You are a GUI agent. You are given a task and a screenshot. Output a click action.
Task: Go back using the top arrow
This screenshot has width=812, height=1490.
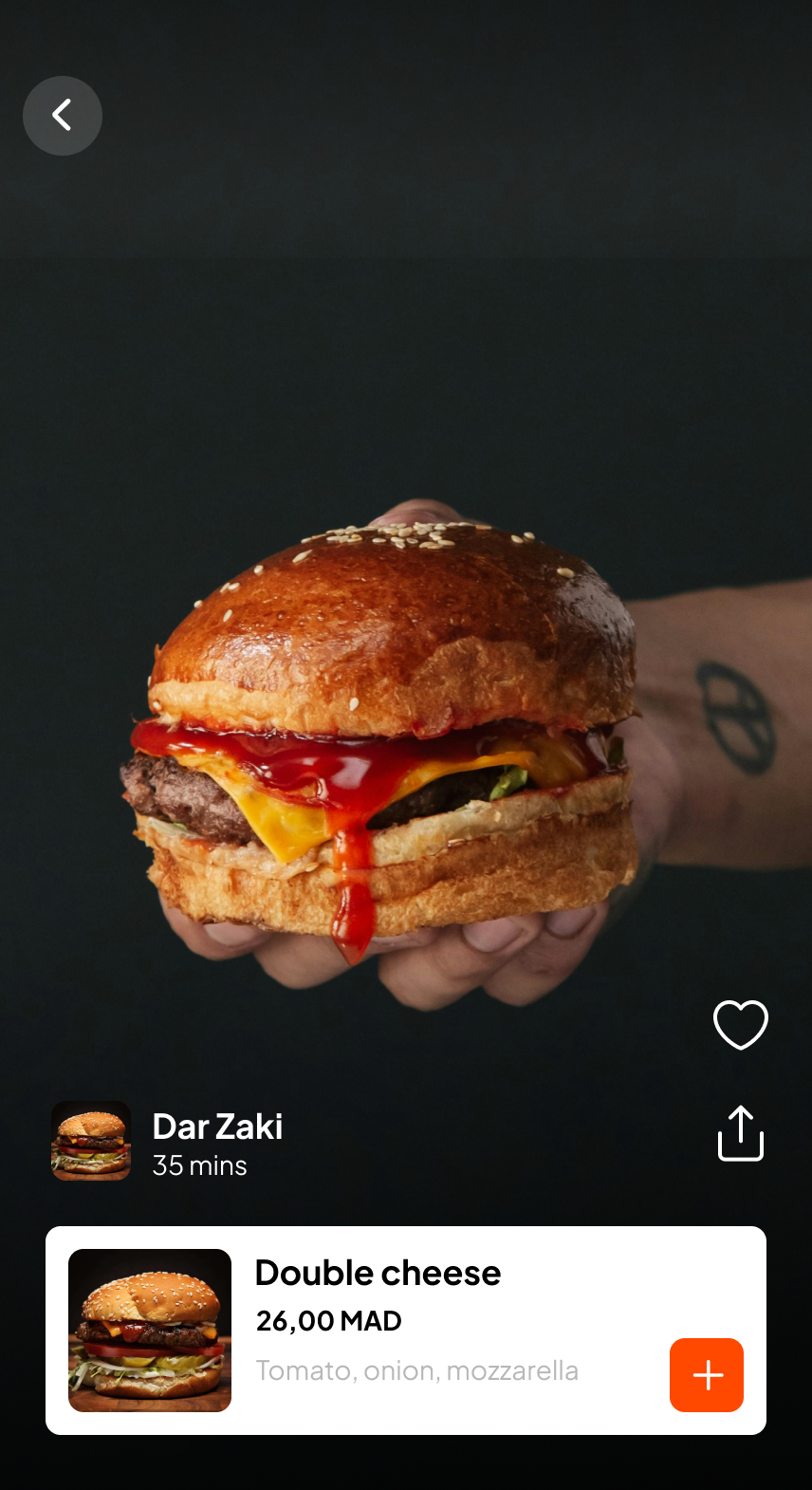63,116
